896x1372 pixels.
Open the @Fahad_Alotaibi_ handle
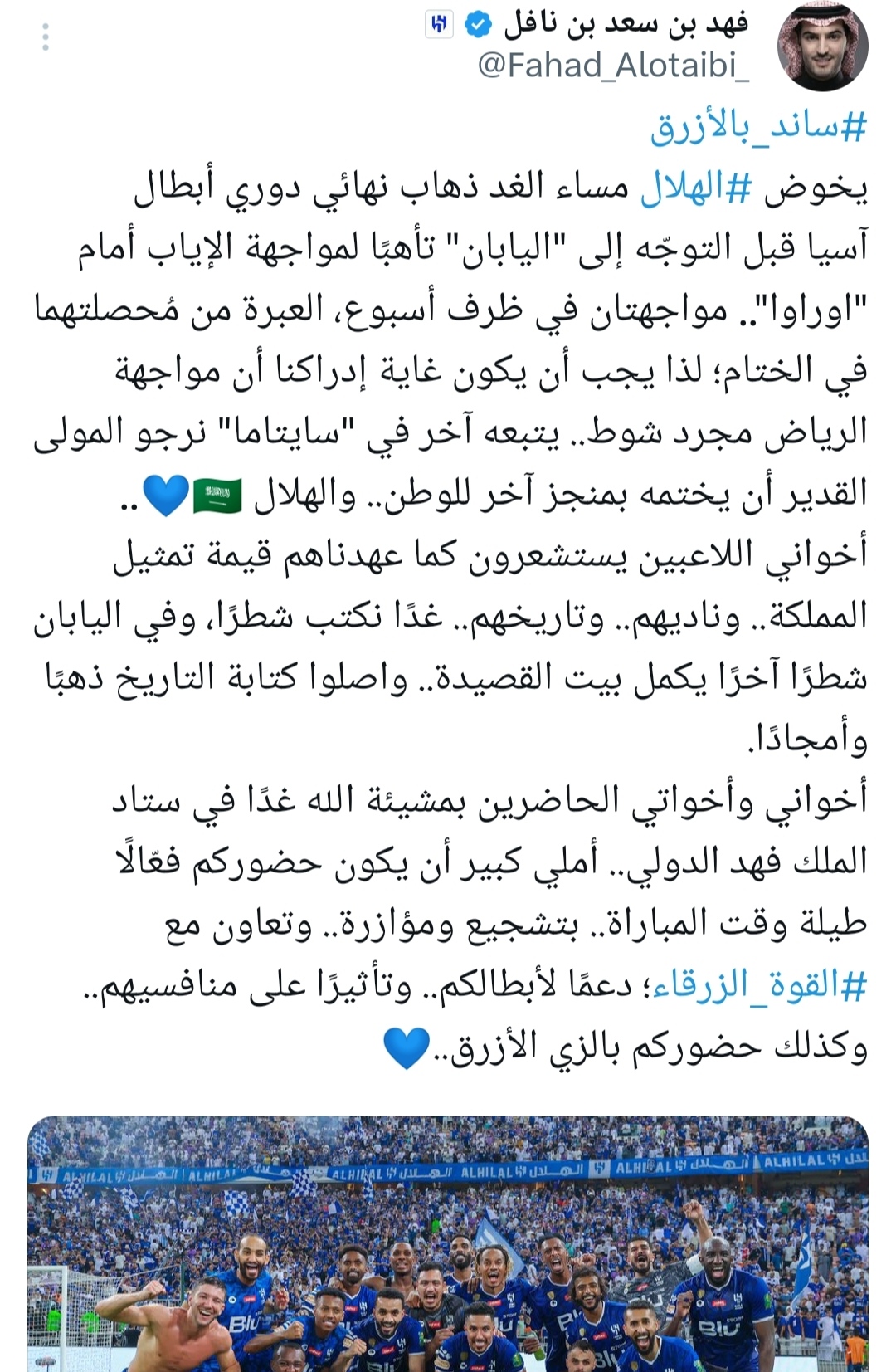tap(613, 66)
